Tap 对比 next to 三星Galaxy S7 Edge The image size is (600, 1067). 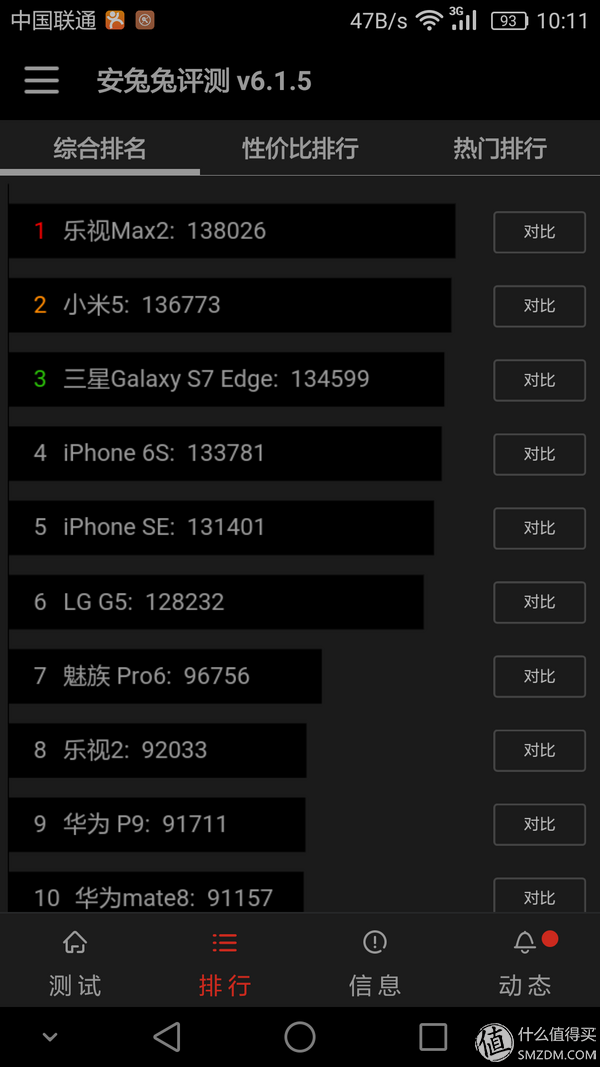click(539, 380)
